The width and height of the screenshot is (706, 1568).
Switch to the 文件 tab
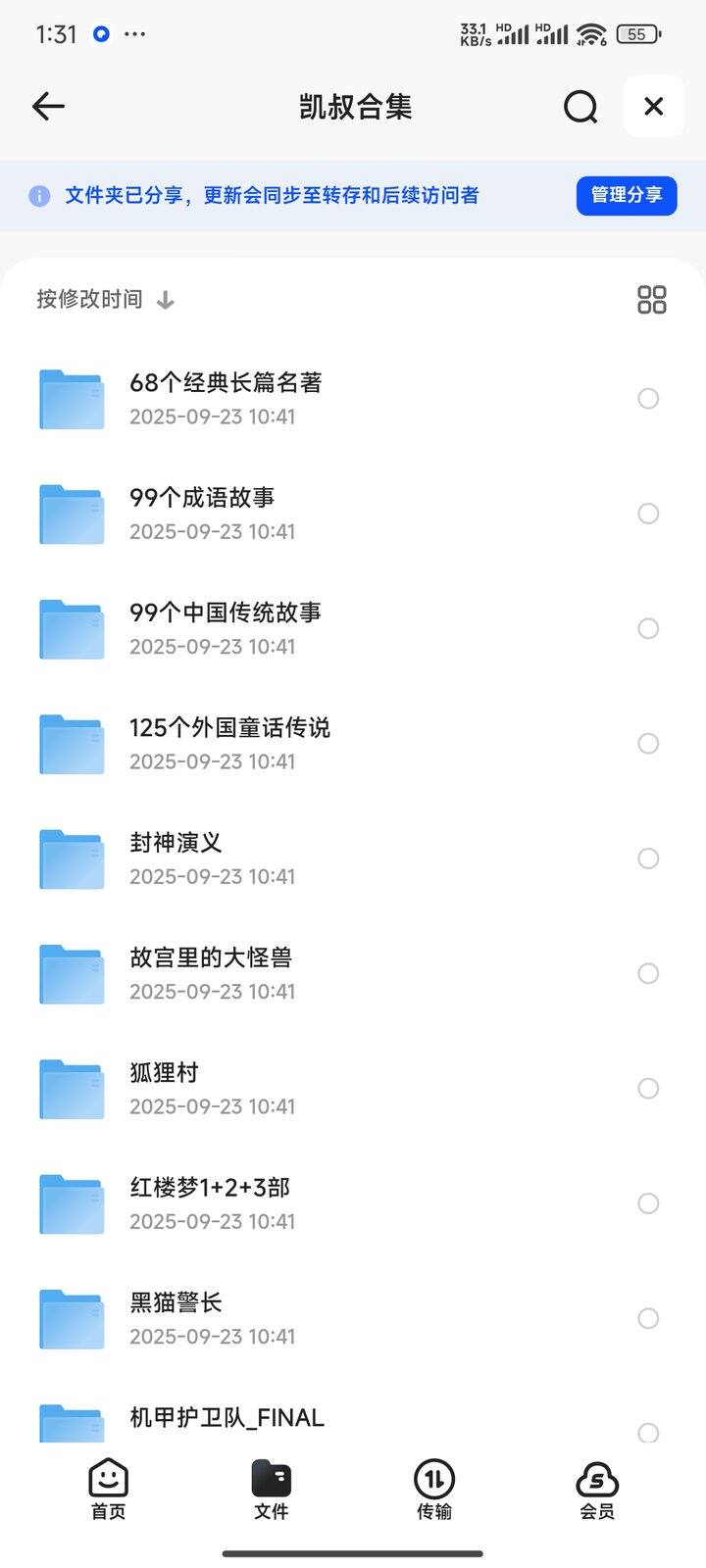click(271, 1490)
